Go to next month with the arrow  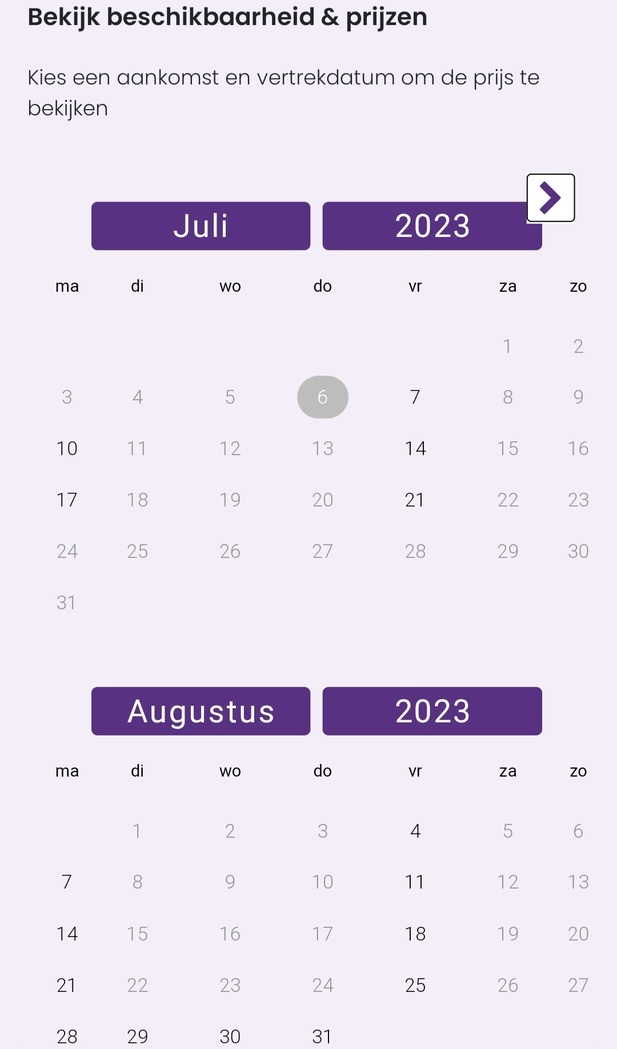pos(551,198)
